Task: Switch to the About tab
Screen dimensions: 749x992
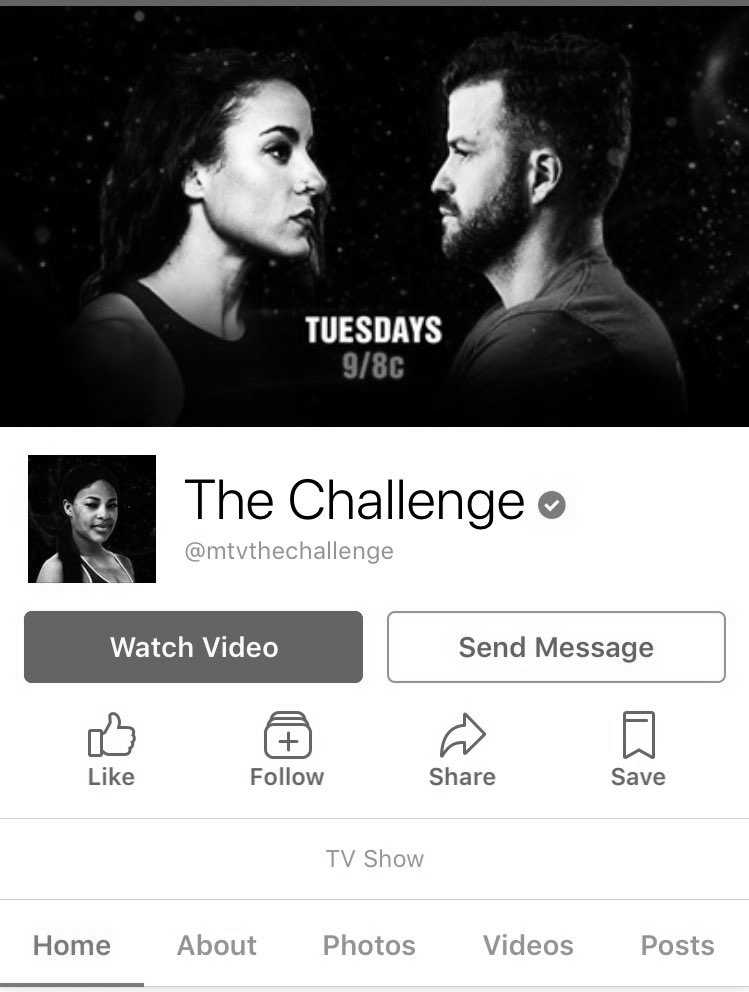Action: 217,945
